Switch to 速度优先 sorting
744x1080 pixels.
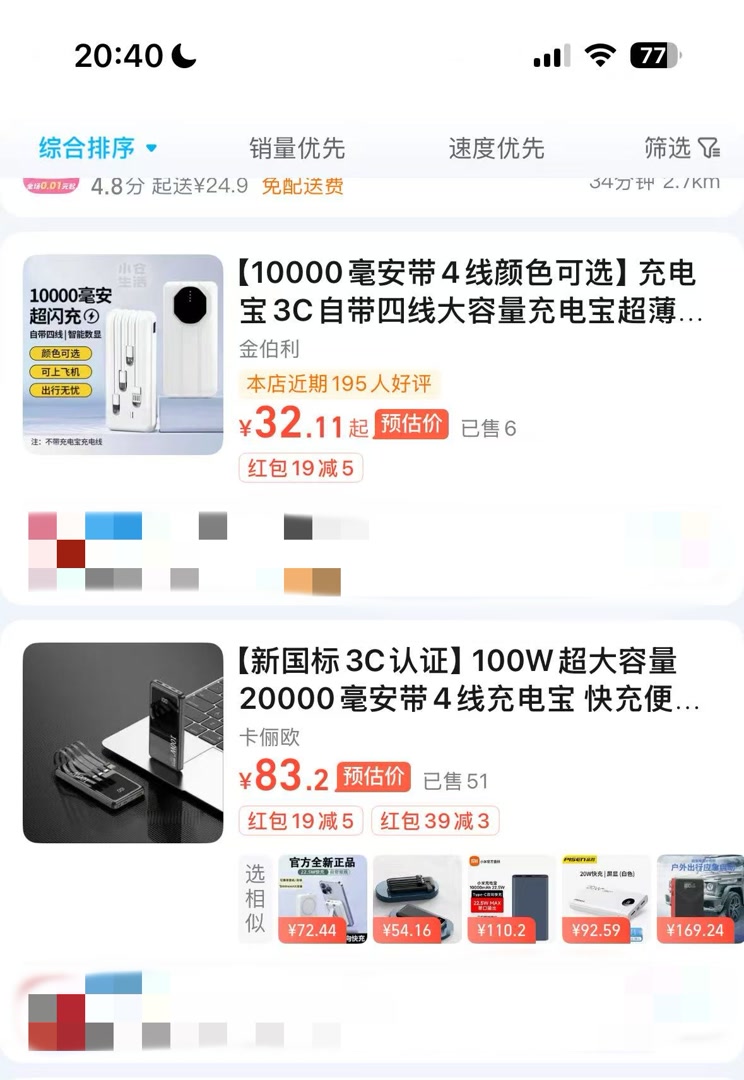(496, 148)
